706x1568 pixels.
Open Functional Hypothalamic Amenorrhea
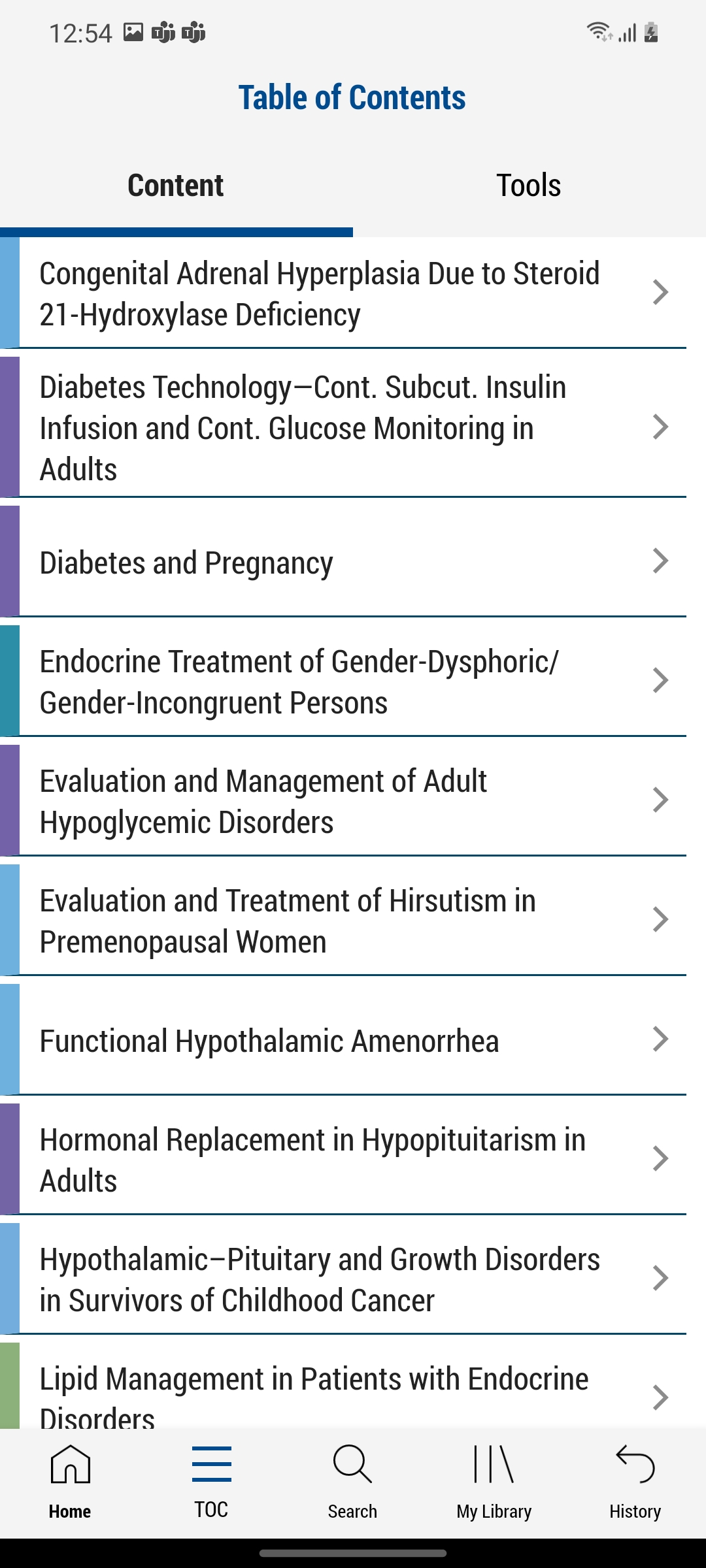[x=343, y=1039]
